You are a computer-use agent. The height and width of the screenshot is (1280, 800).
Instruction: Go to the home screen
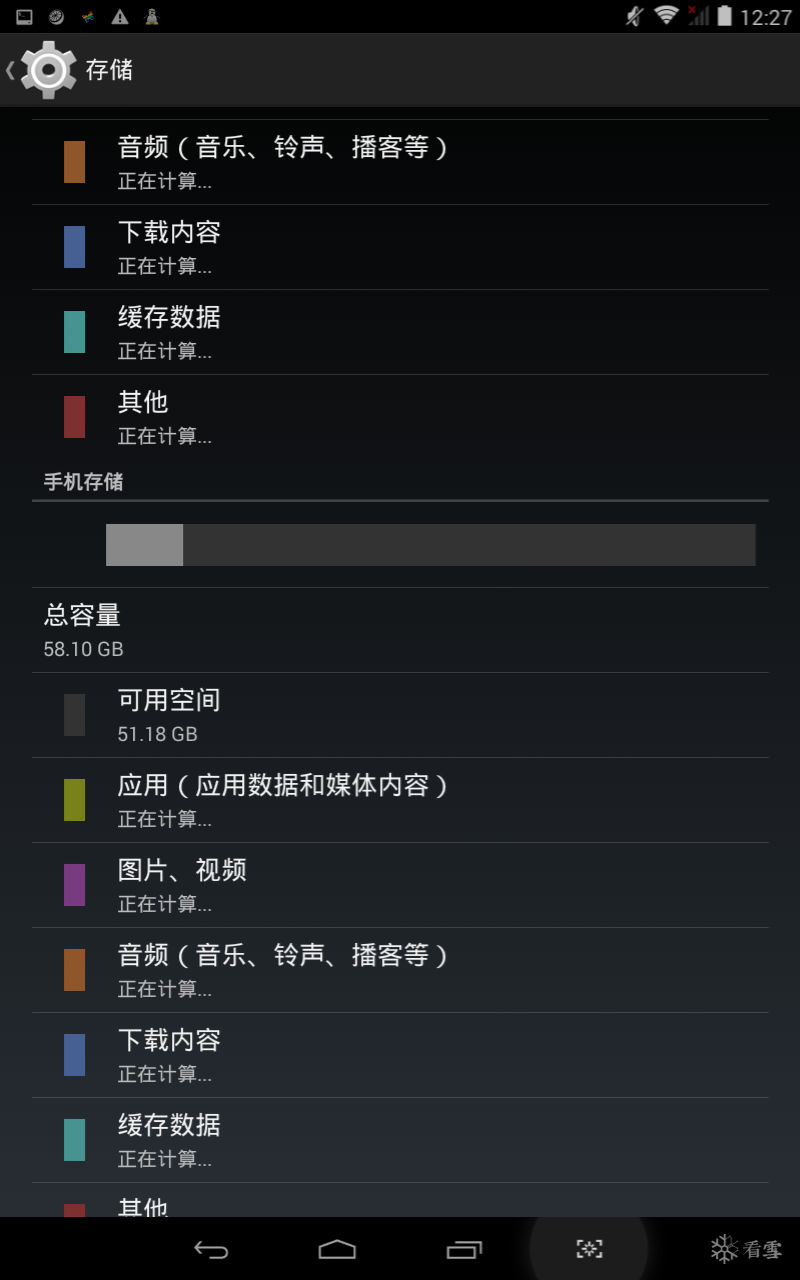337,1249
